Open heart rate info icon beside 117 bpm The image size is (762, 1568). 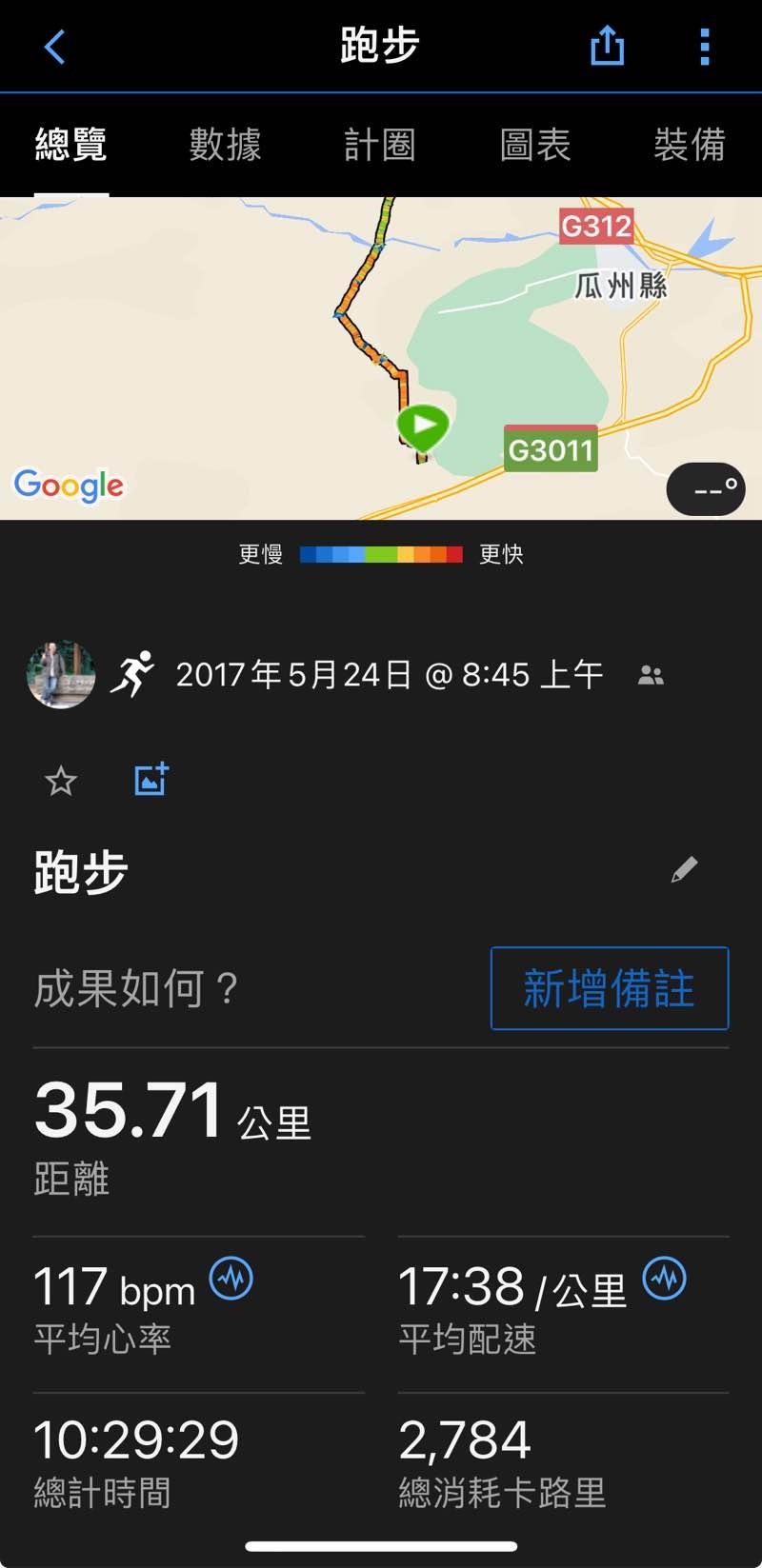(x=231, y=1278)
